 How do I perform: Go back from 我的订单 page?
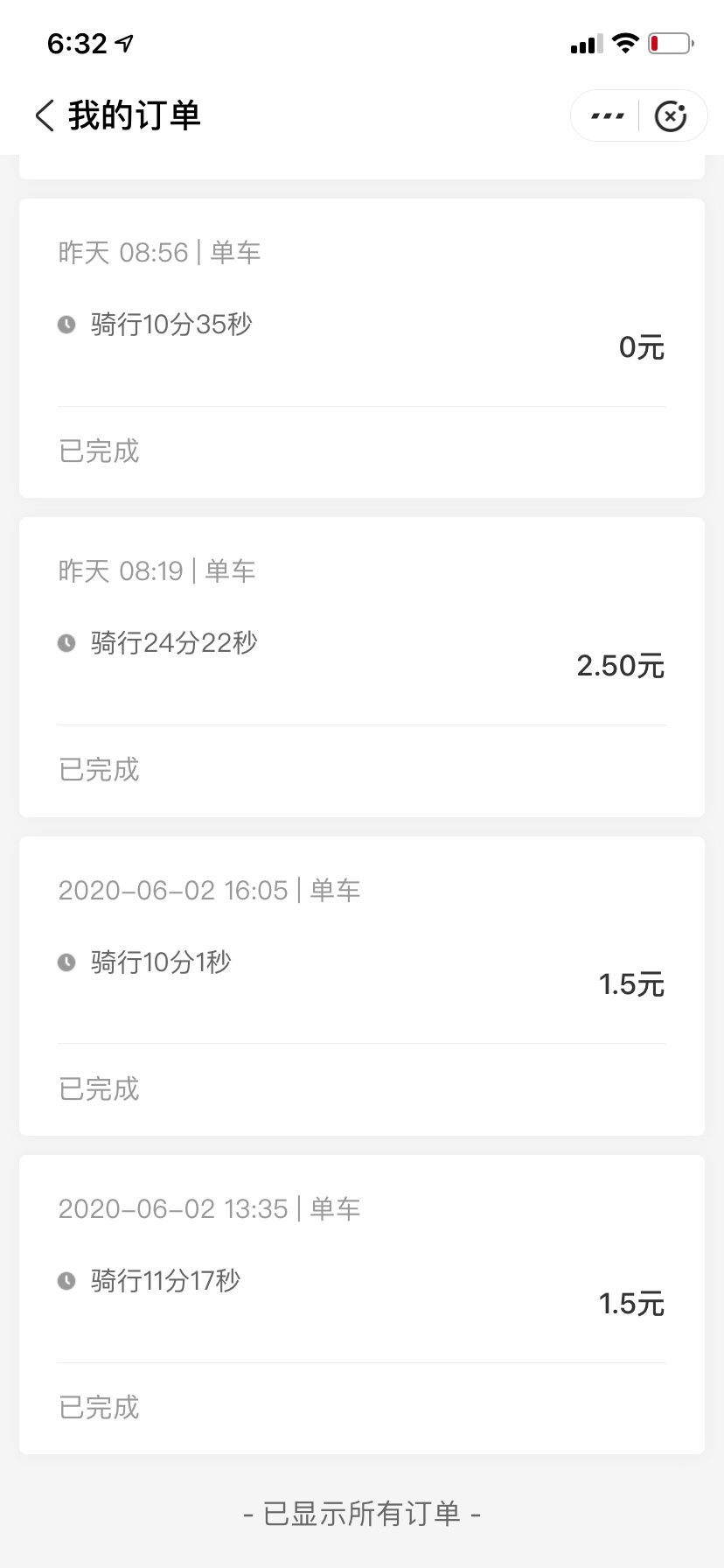[45, 115]
